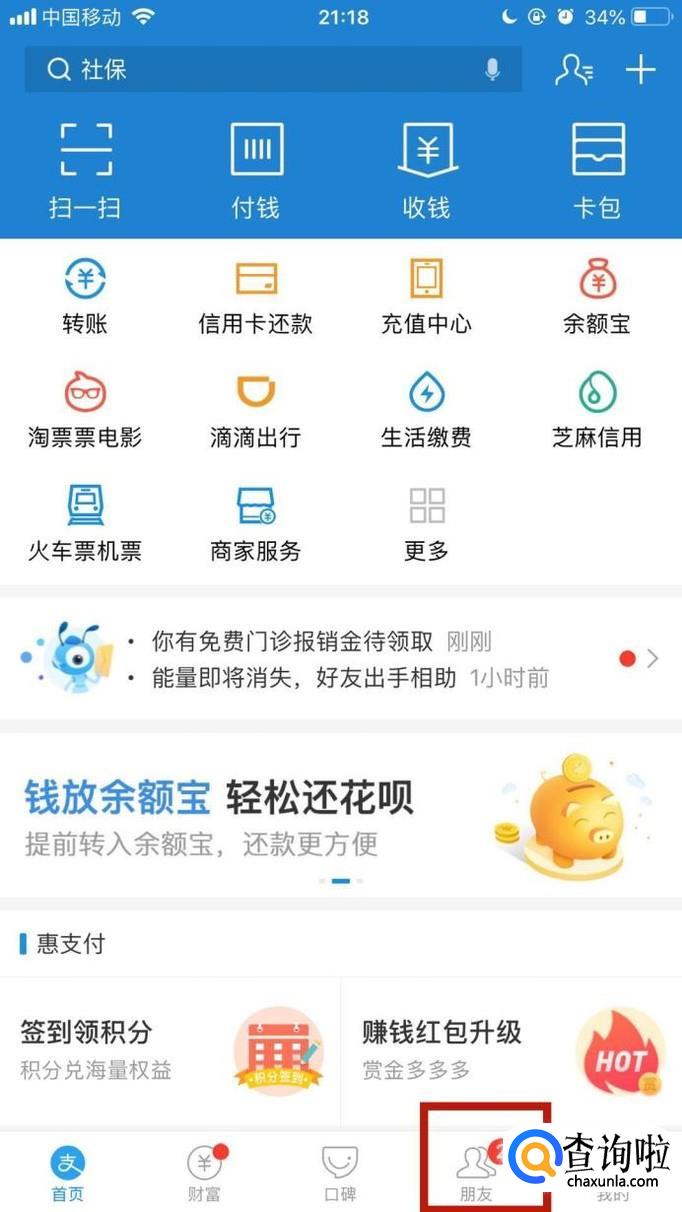Screen dimensions: 682x1212
Task: Open 付钱 payment code
Action: click(256, 168)
